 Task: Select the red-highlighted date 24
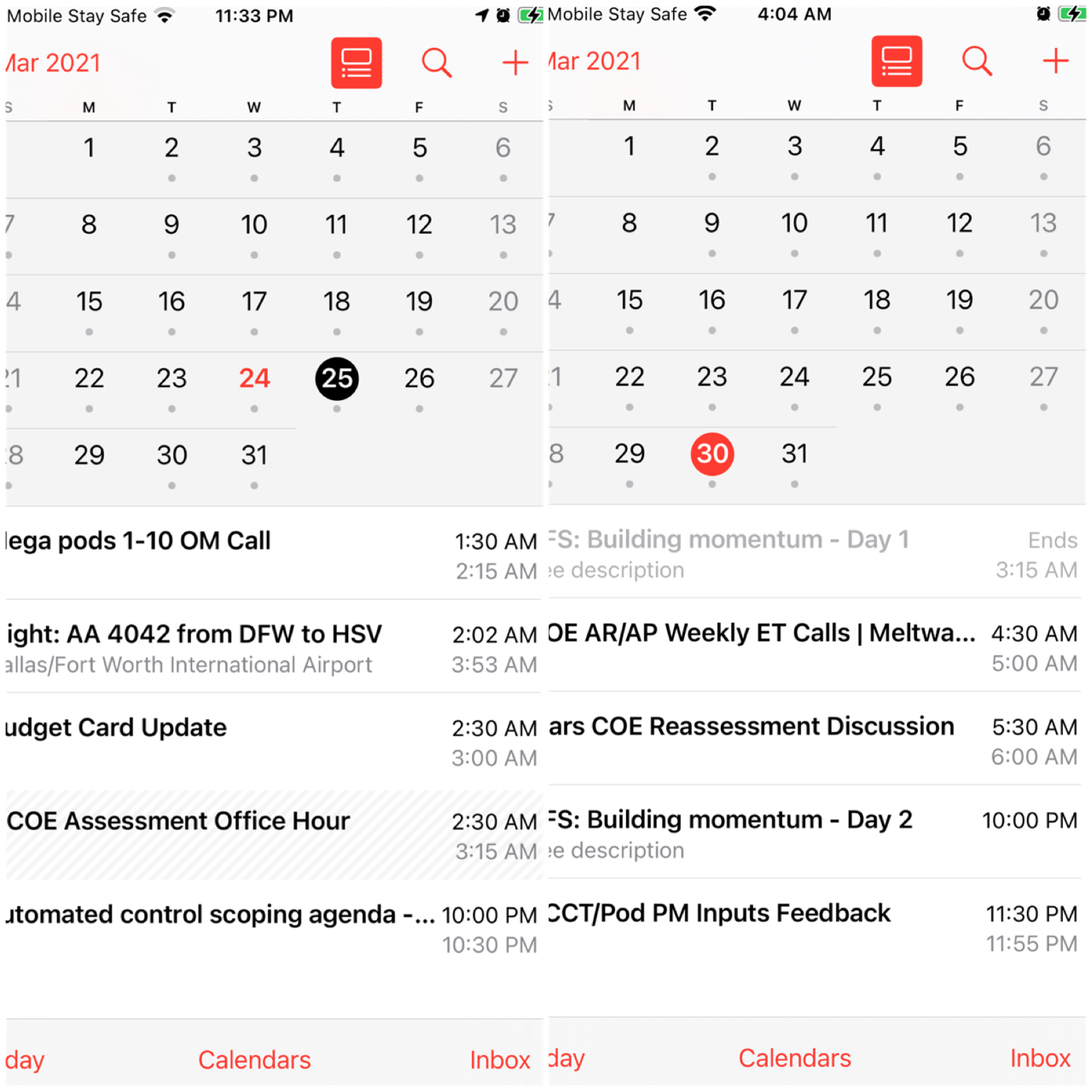click(254, 379)
